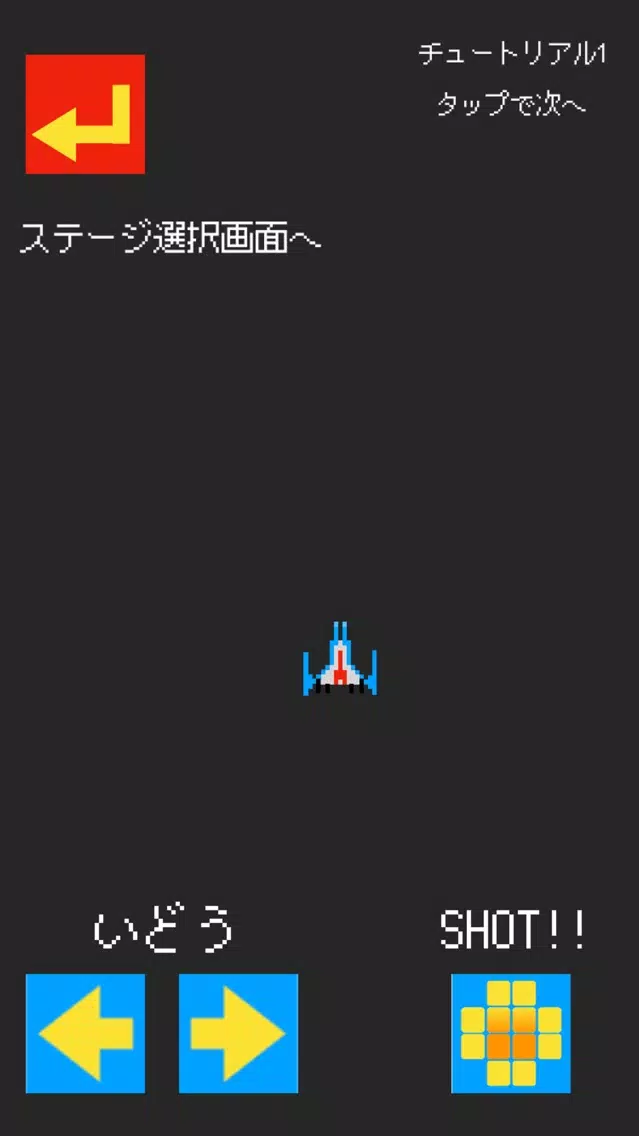The width and height of the screenshot is (639, 1136).
Task: Fire using the SHOT button
Action: click(x=511, y=1033)
